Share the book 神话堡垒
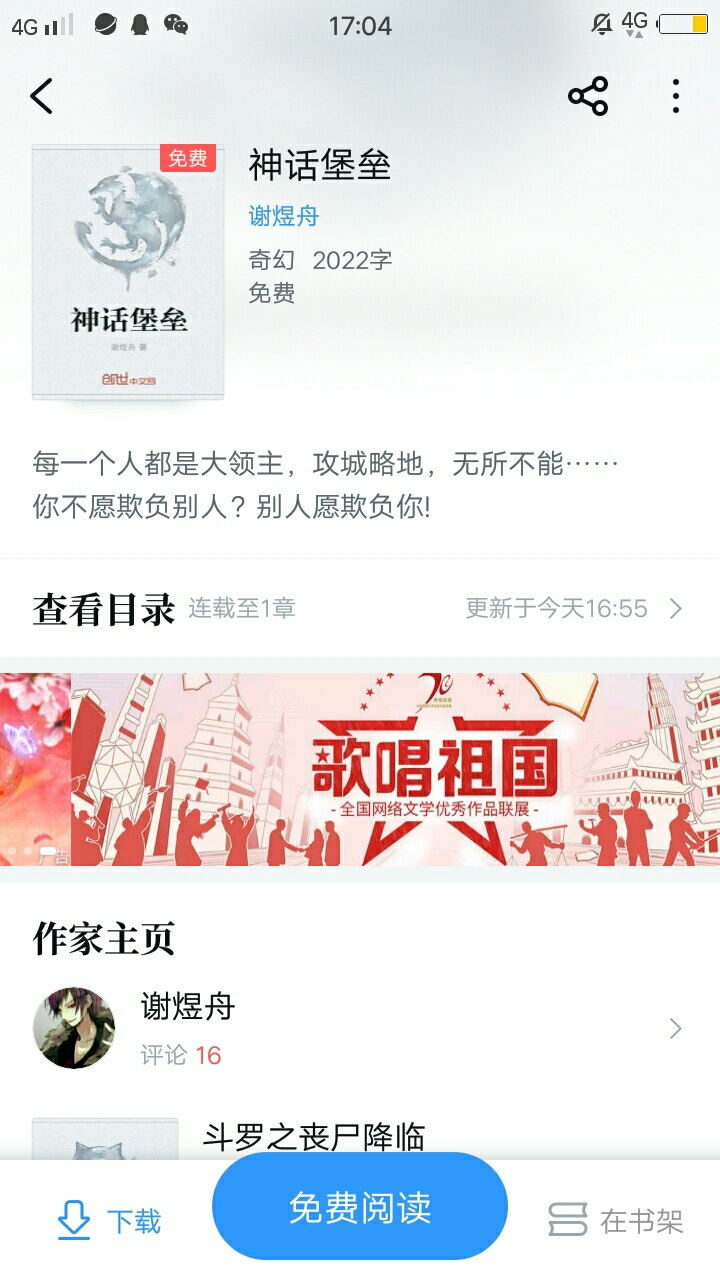This screenshot has height=1280, width=720. pos(588,97)
